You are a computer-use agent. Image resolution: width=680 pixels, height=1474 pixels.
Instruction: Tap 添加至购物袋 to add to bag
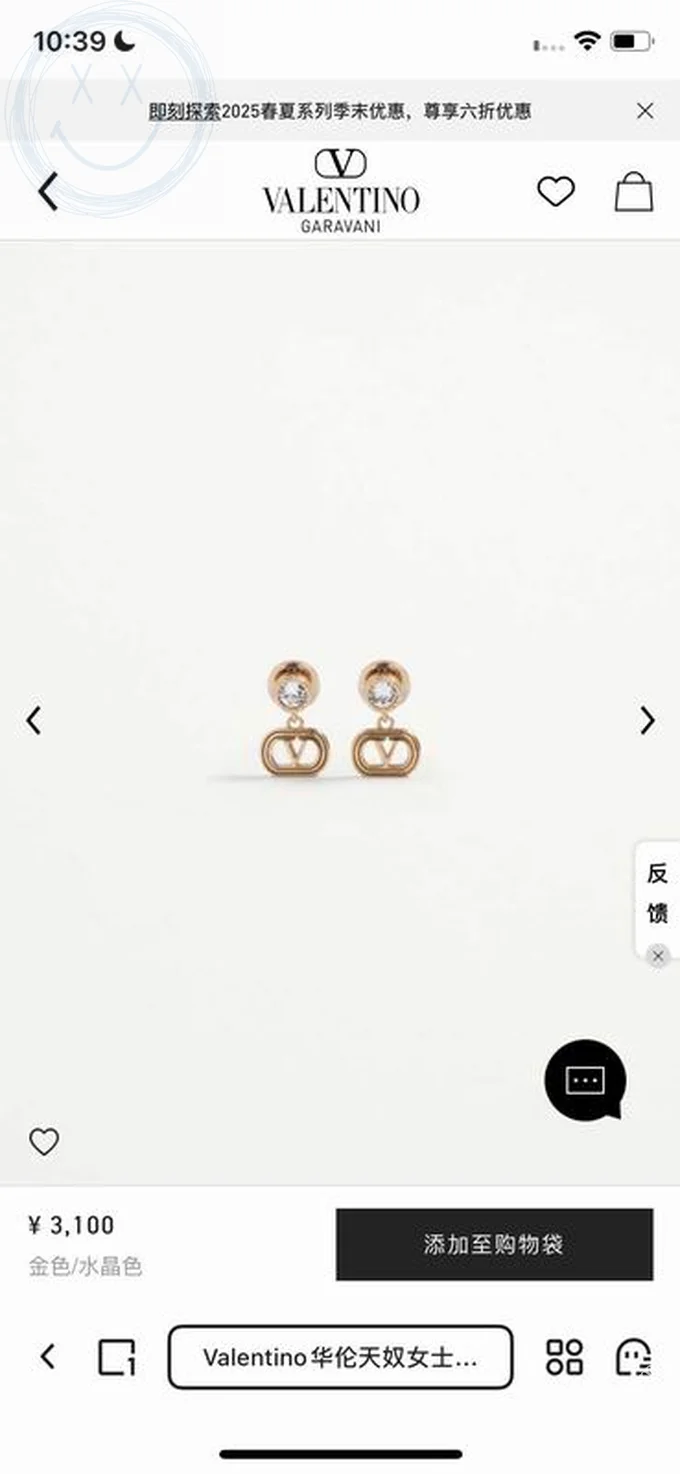[494, 1244]
